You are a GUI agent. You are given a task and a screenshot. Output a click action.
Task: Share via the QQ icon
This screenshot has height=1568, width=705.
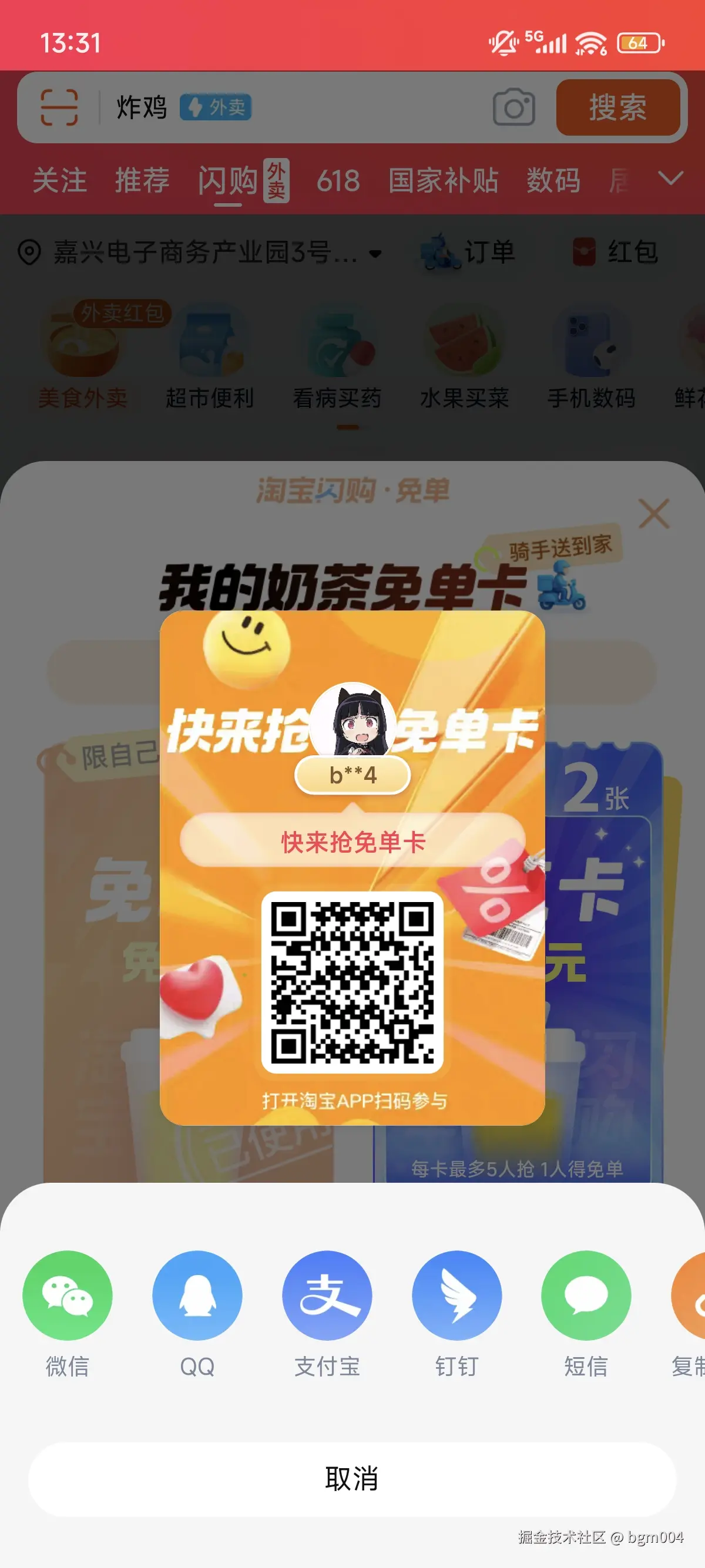[197, 1296]
